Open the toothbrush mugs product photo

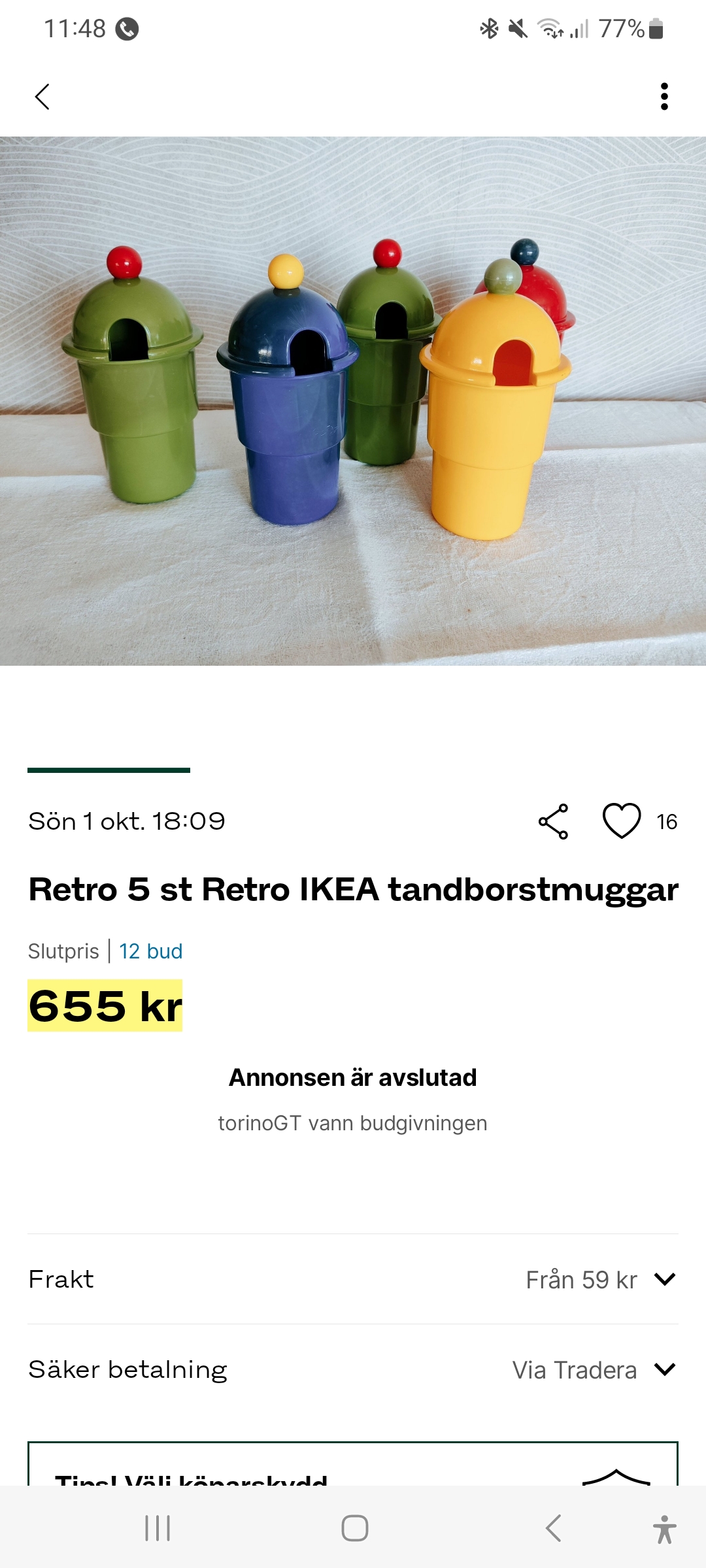coord(353,400)
